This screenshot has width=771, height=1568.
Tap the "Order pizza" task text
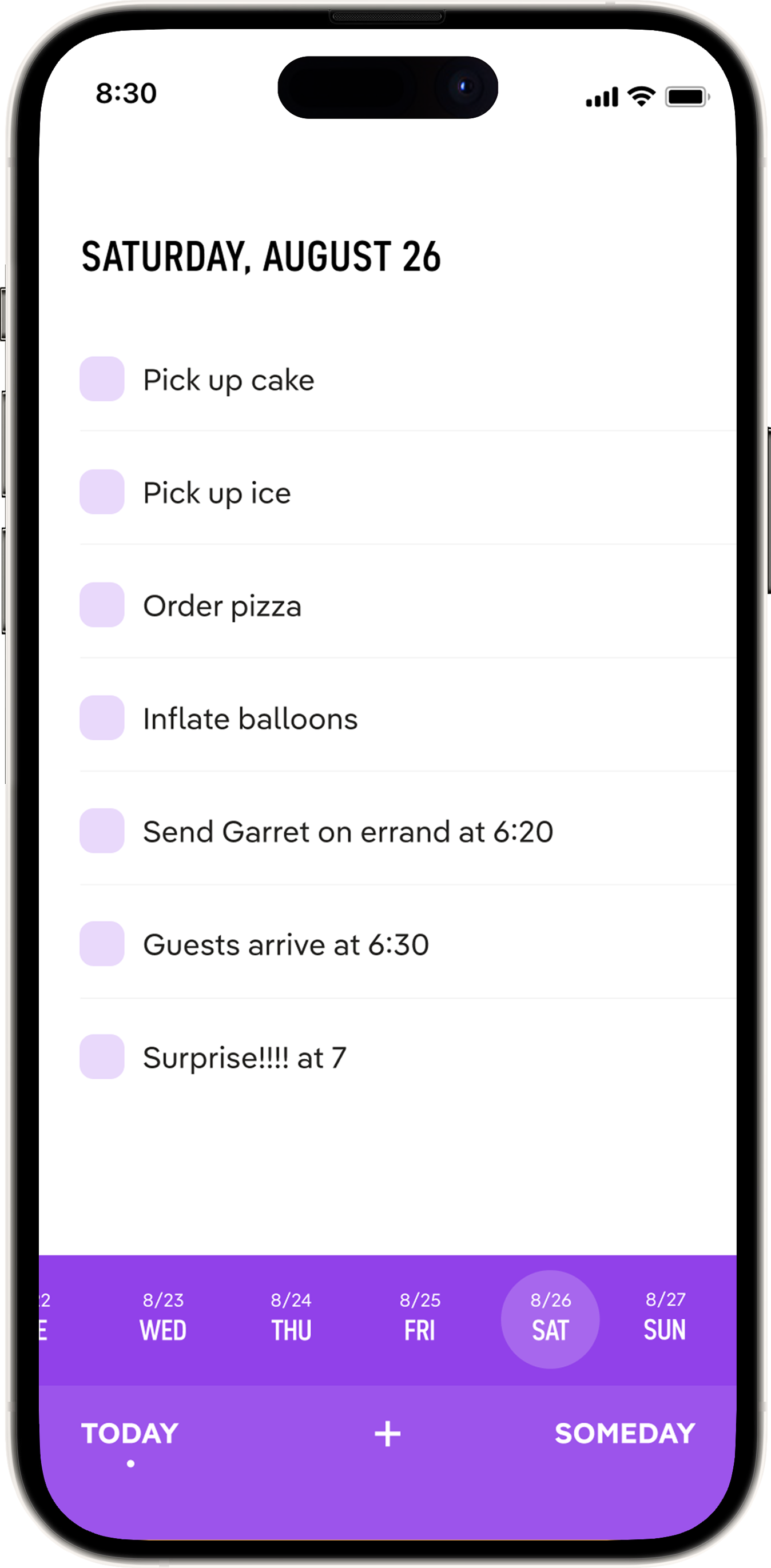pyautogui.click(x=222, y=606)
